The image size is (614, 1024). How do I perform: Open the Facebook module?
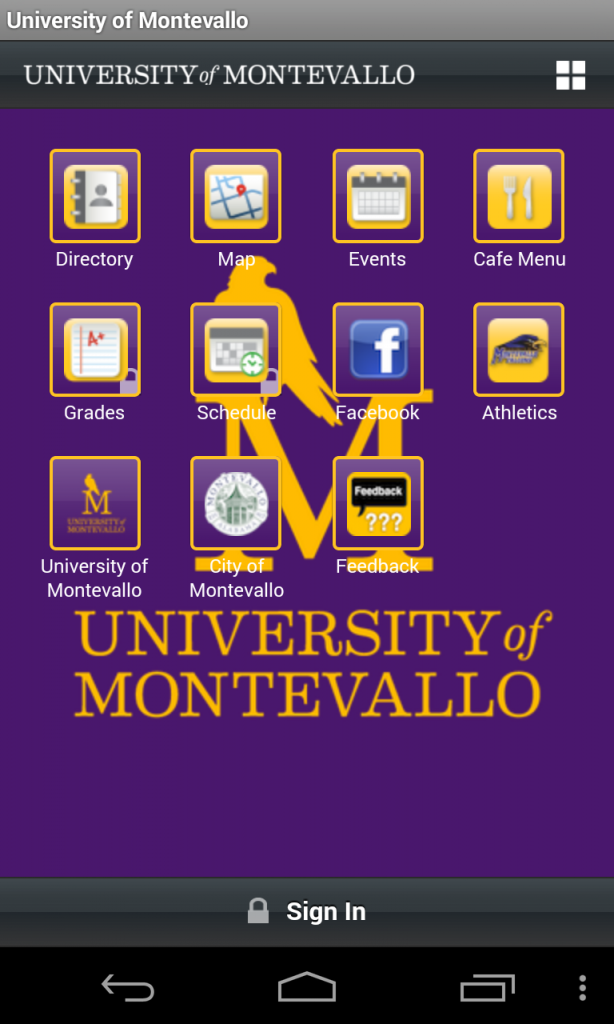[377, 350]
